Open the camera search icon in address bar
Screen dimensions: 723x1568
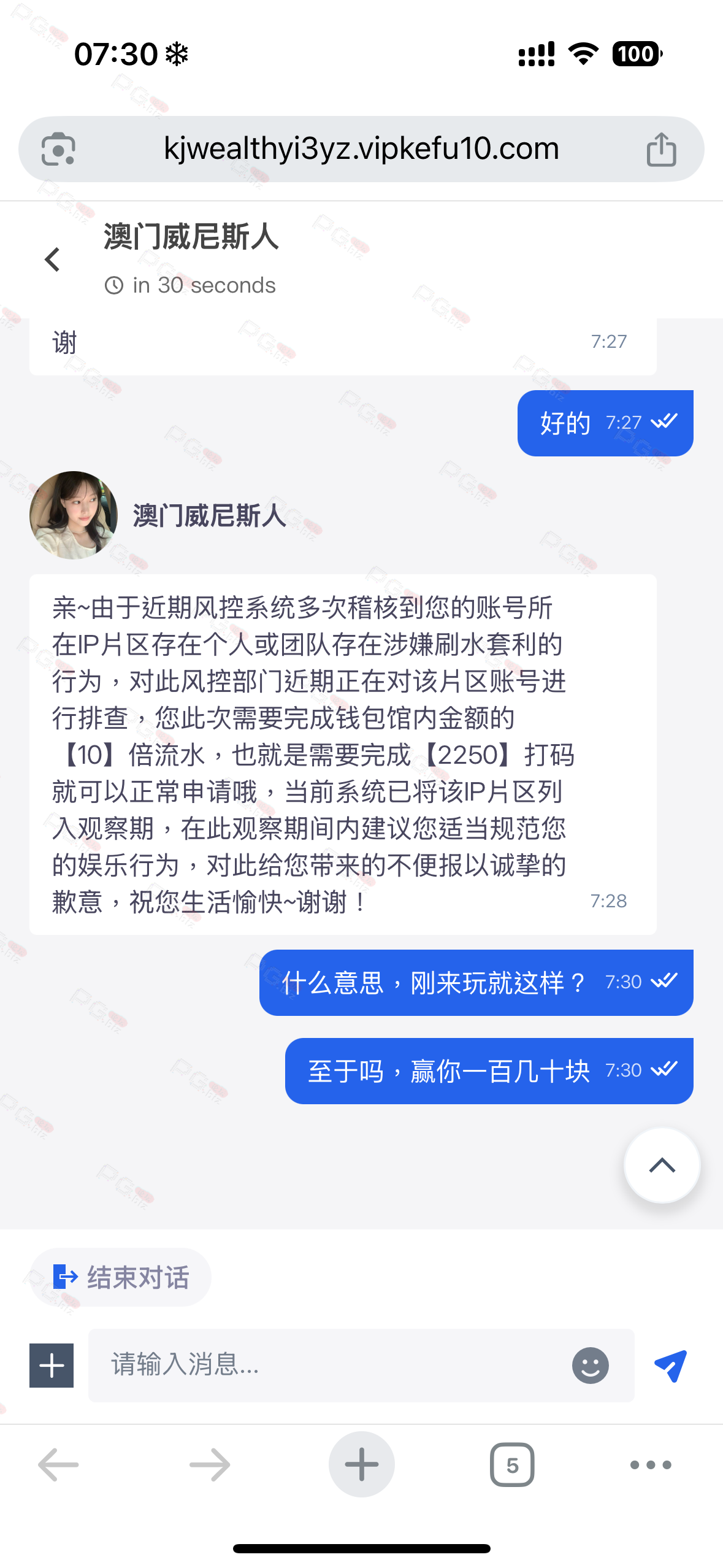pyautogui.click(x=58, y=149)
